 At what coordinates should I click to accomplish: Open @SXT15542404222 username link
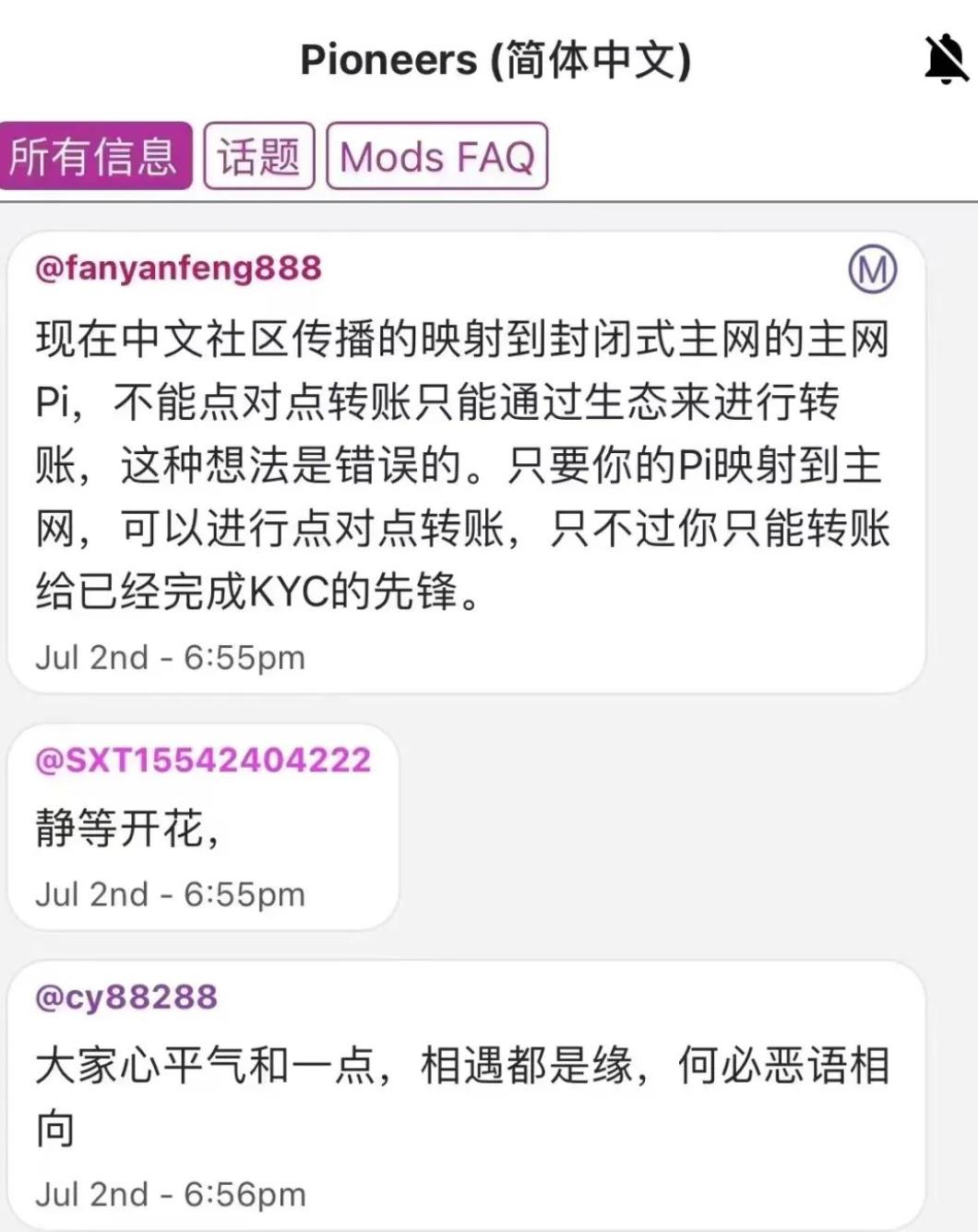203,760
